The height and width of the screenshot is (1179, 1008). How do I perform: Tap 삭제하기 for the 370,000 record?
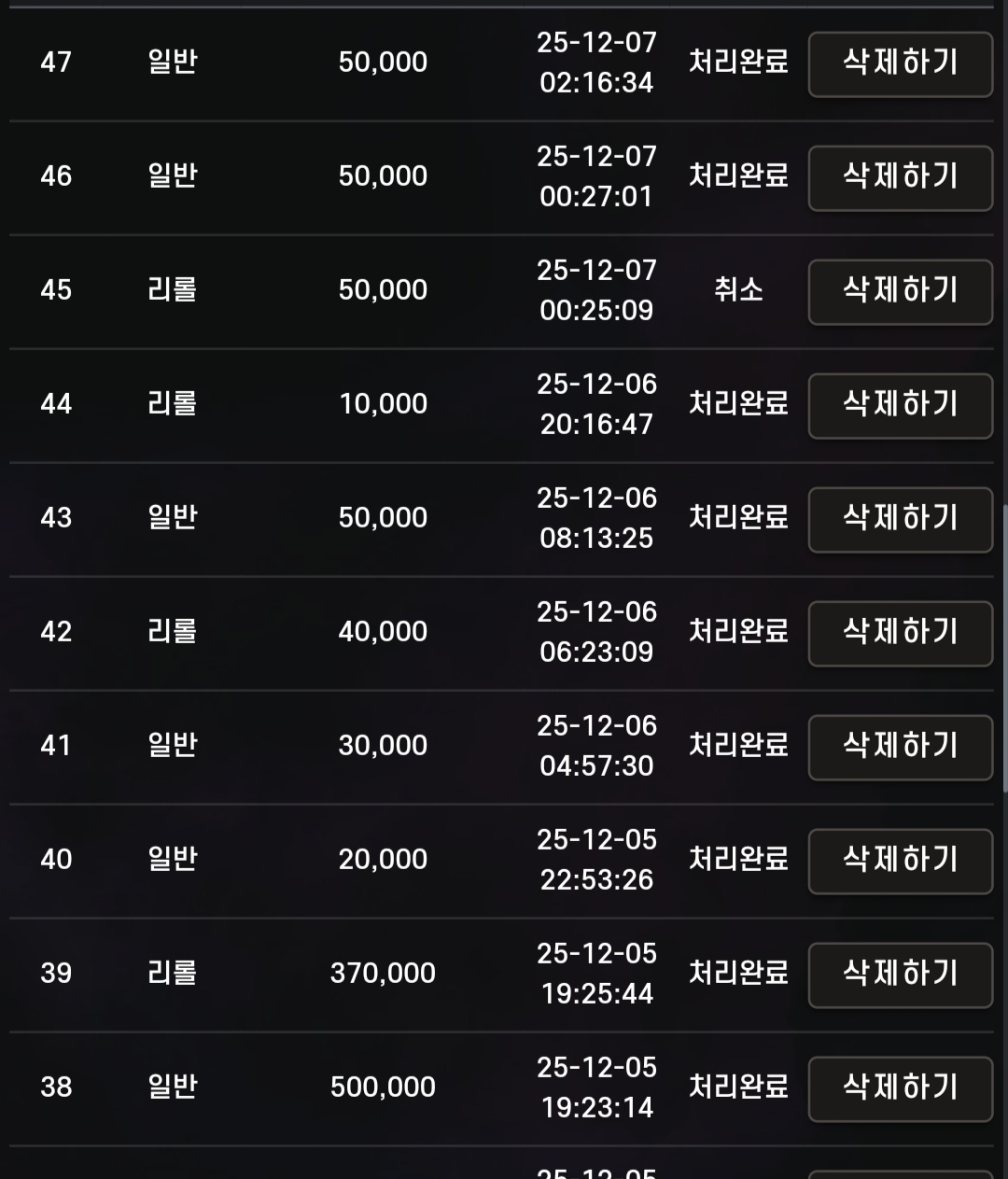pos(900,975)
